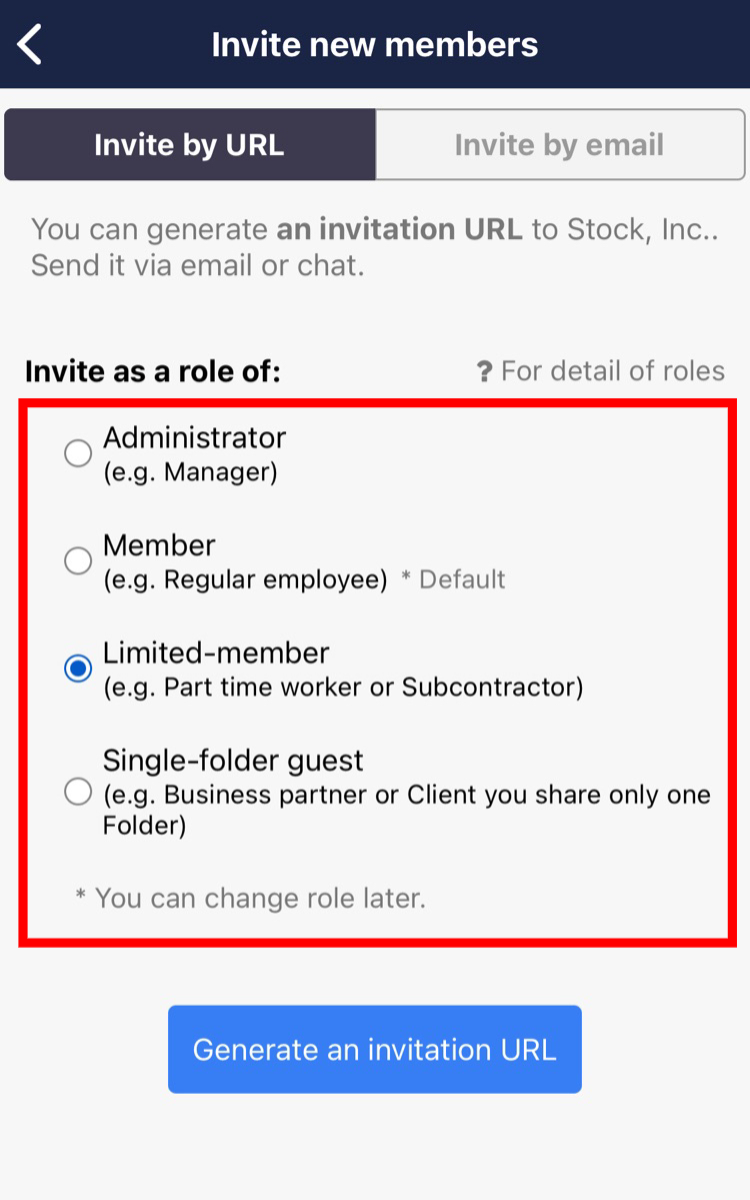
Task: Click the back arrow to leave this screen
Action: [x=30, y=44]
